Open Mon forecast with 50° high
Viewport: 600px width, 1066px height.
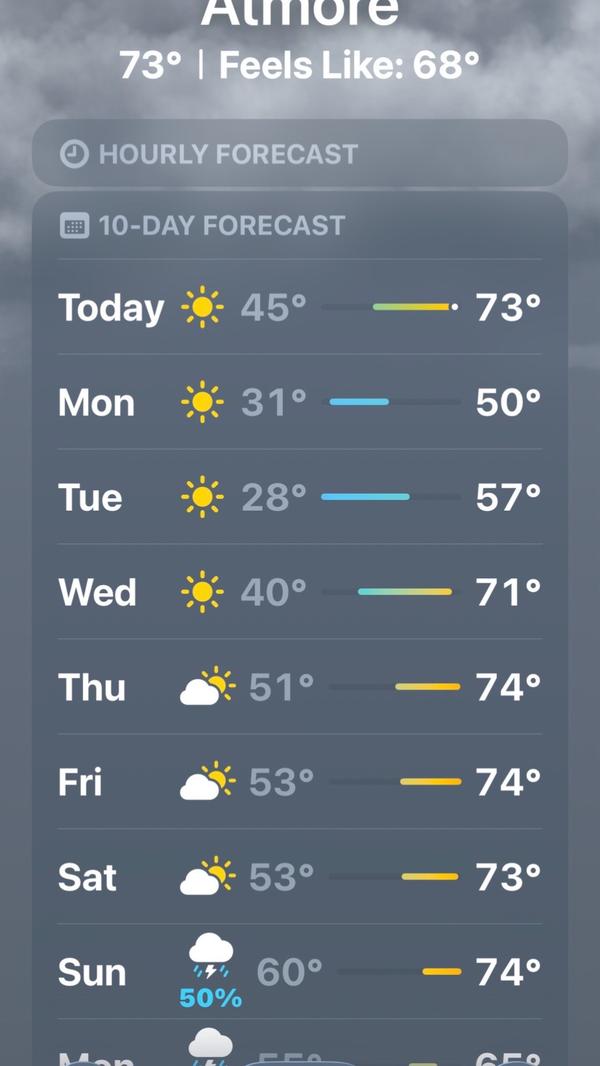click(x=300, y=402)
